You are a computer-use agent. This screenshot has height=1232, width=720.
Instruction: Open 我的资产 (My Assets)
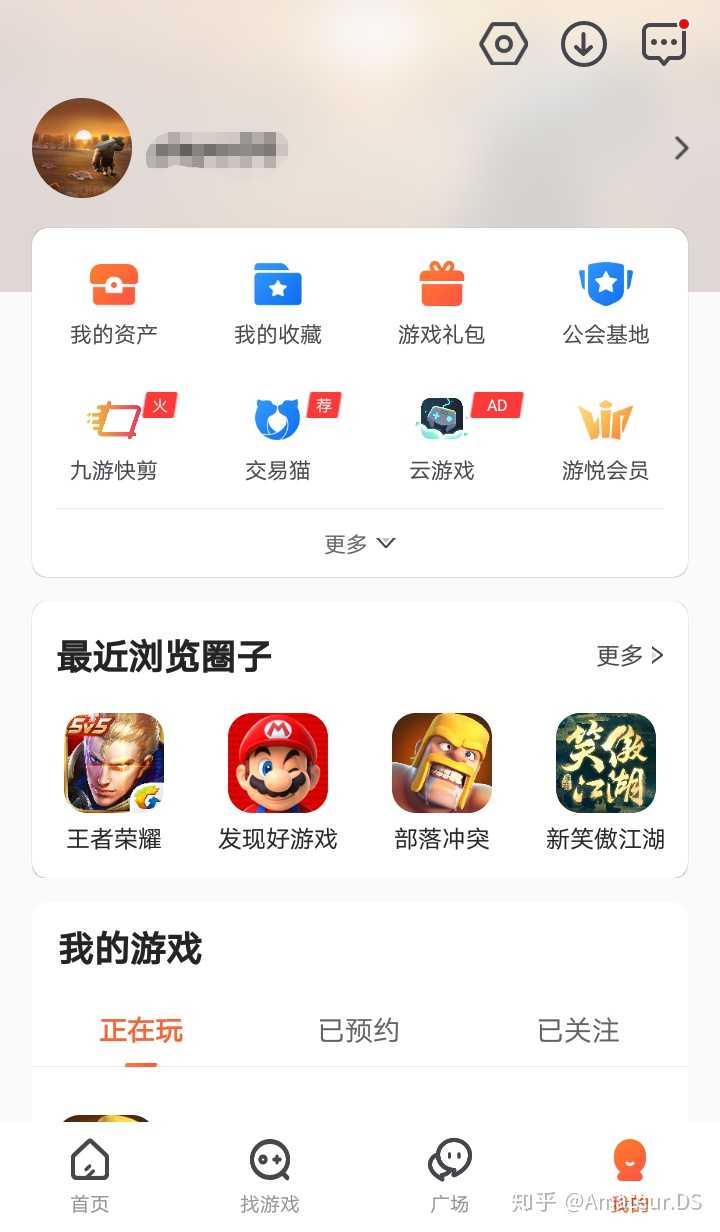[x=113, y=300]
